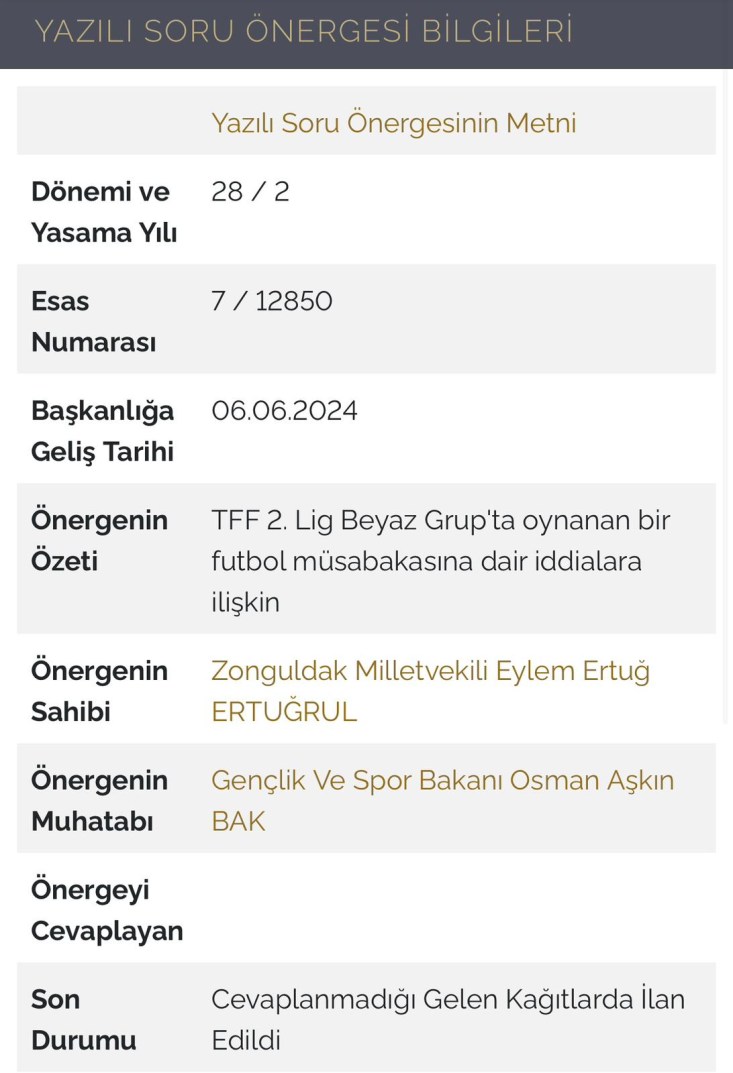Open the Yazılı Soru Önergesinin Metni link
This screenshot has height=1073, width=733.
(393, 123)
